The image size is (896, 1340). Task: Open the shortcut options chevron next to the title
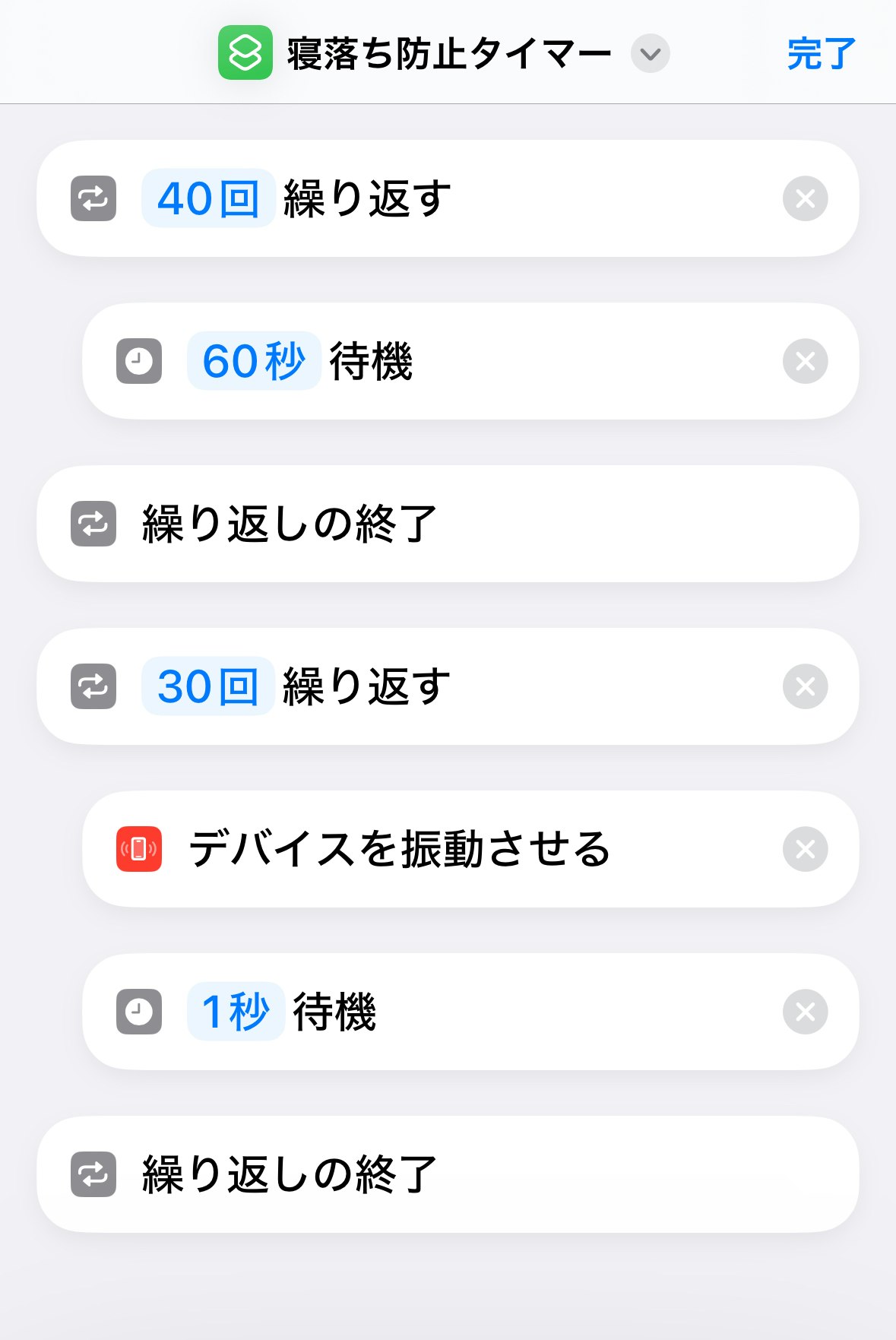coord(650,54)
